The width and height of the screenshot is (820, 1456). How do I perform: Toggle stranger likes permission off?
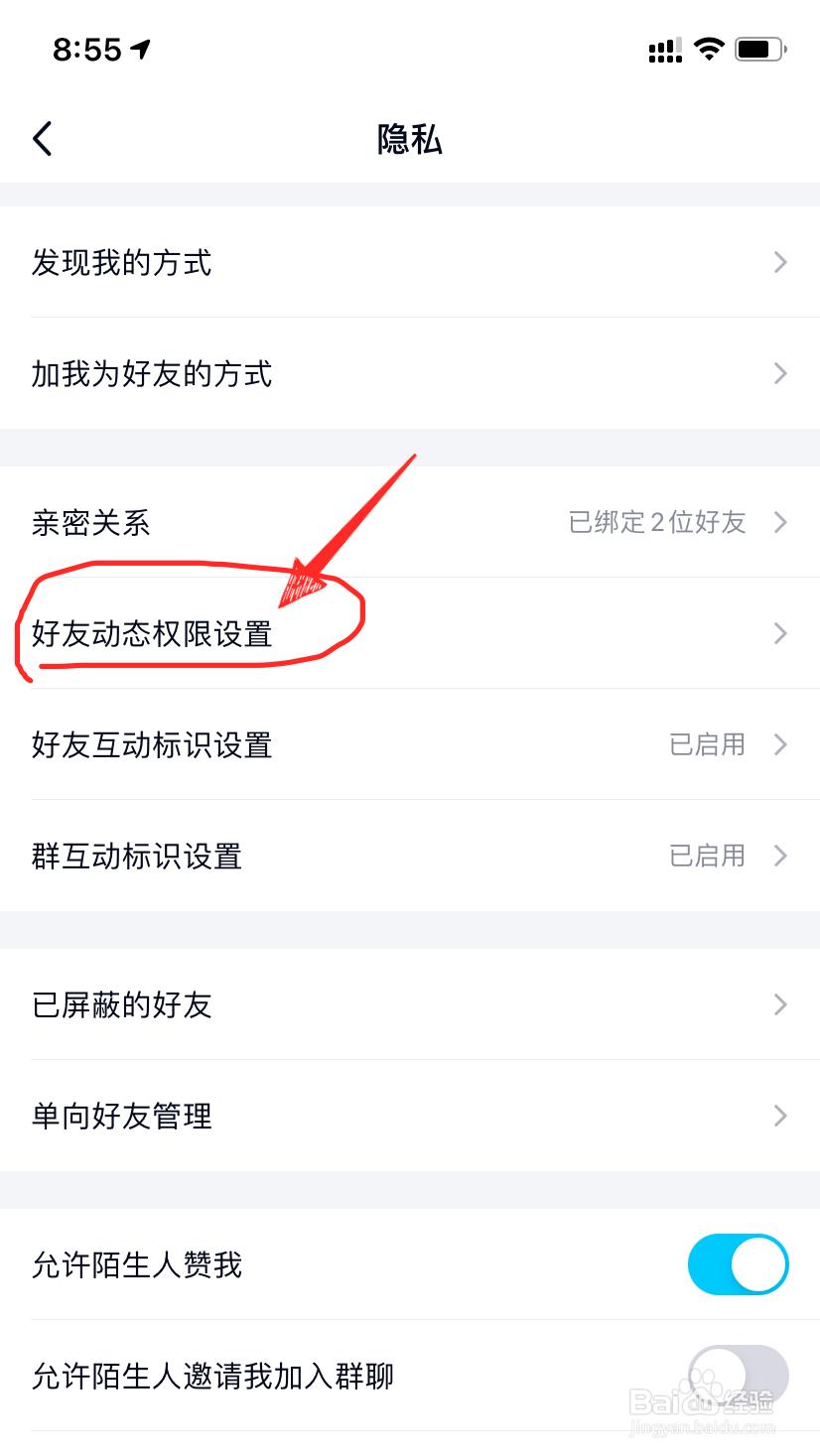[x=739, y=1264]
